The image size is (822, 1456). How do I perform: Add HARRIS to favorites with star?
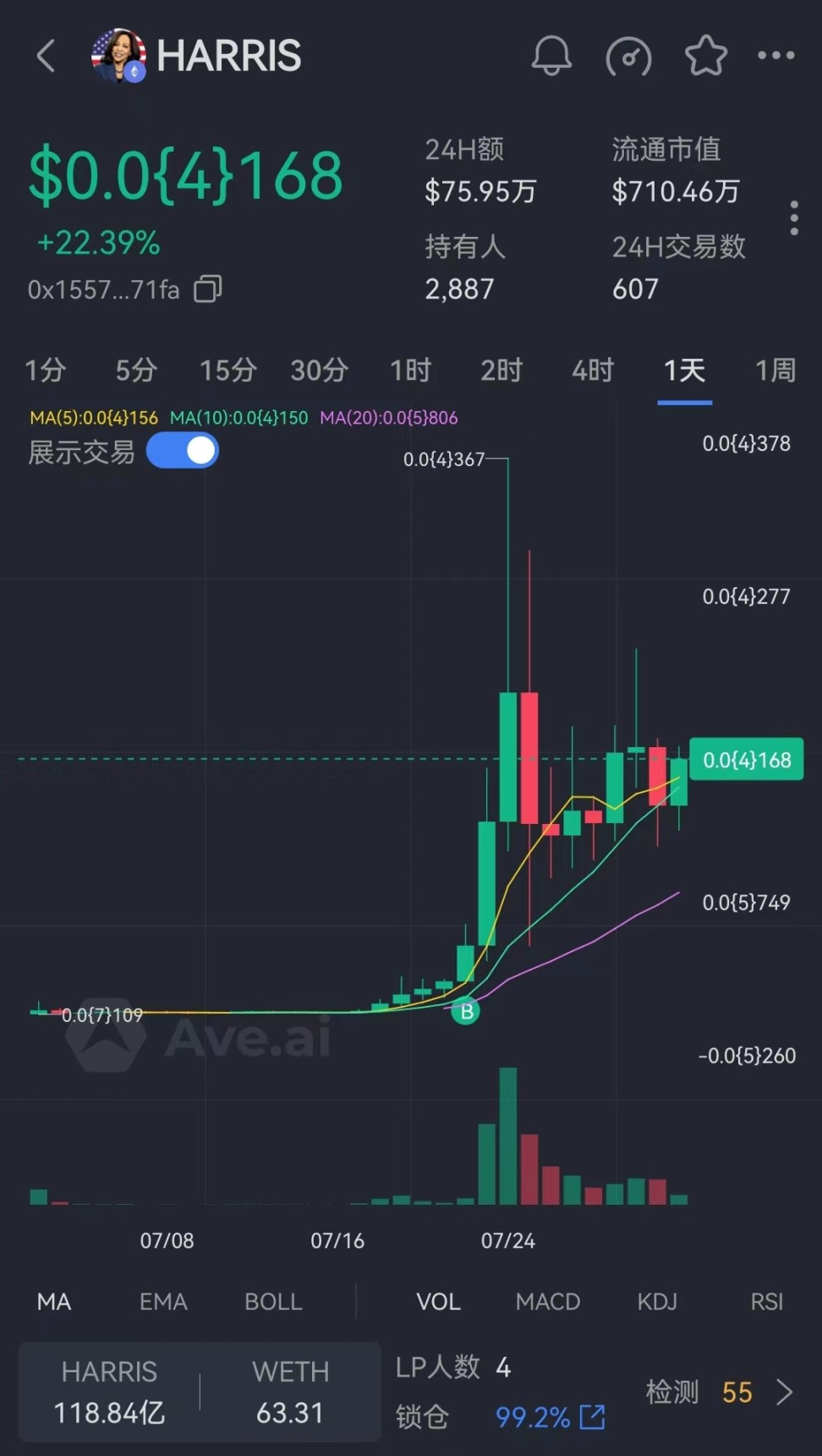(705, 56)
